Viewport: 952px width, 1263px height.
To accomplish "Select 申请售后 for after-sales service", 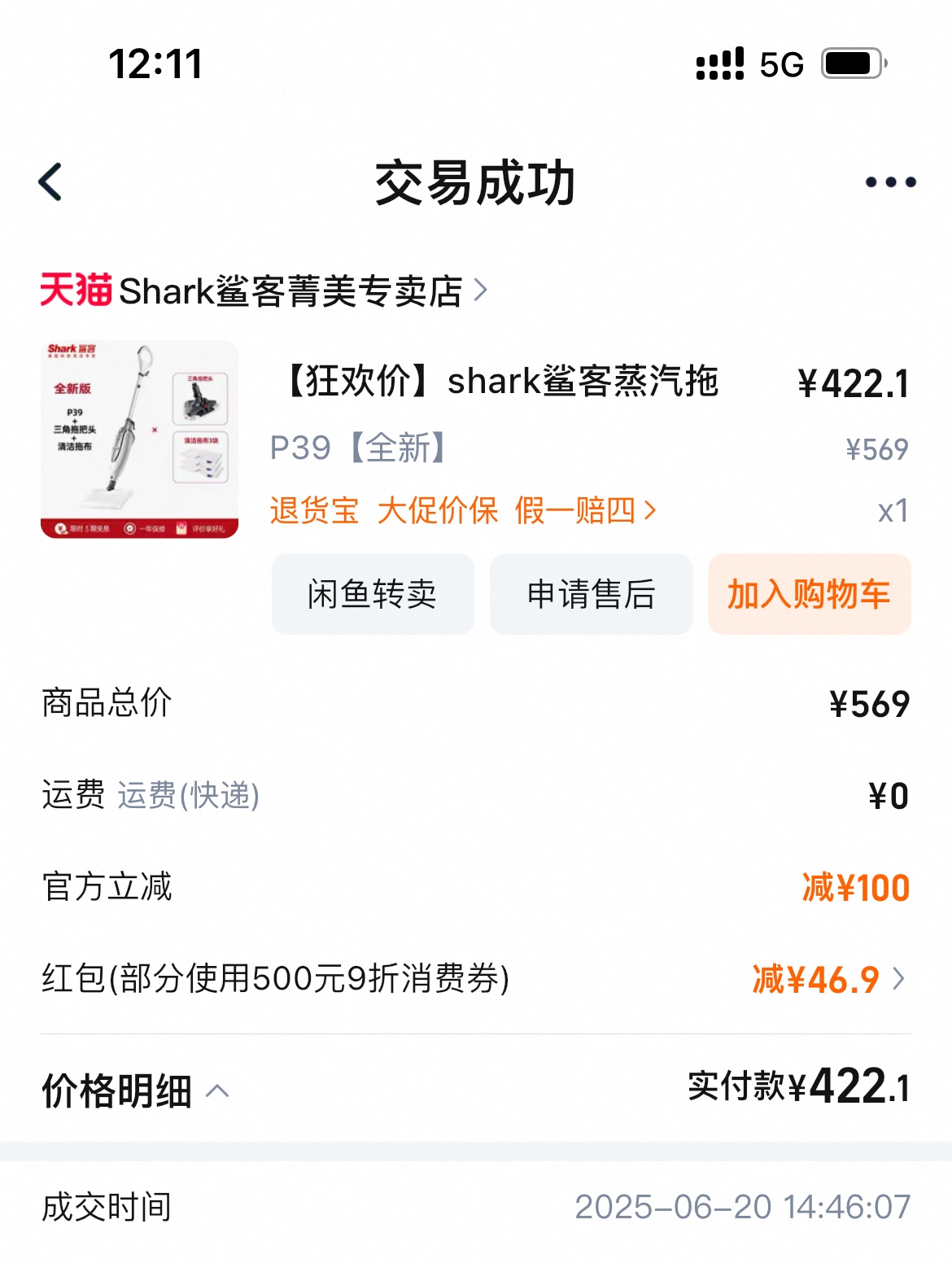I will point(591,594).
